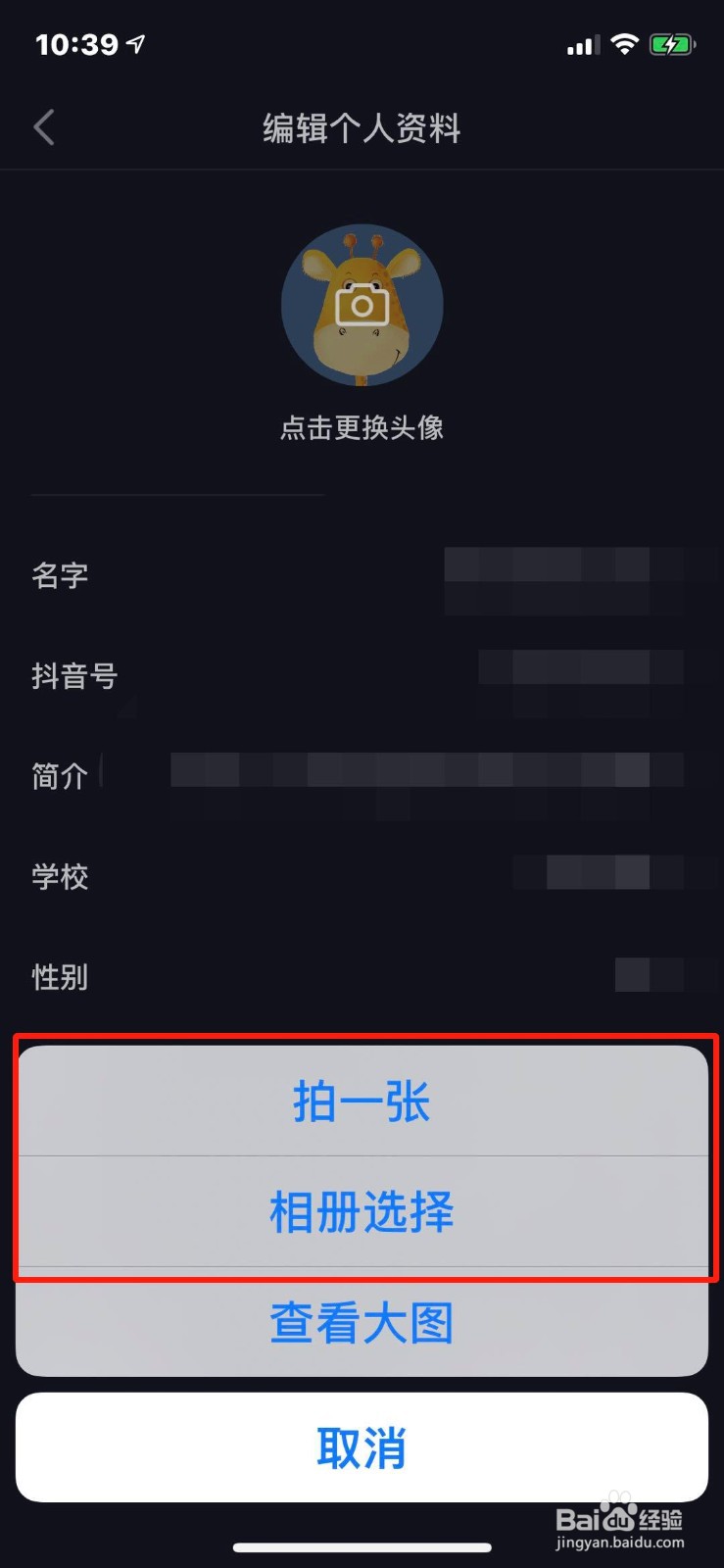
Task: Open the 性别 gender selector
Action: point(362,976)
